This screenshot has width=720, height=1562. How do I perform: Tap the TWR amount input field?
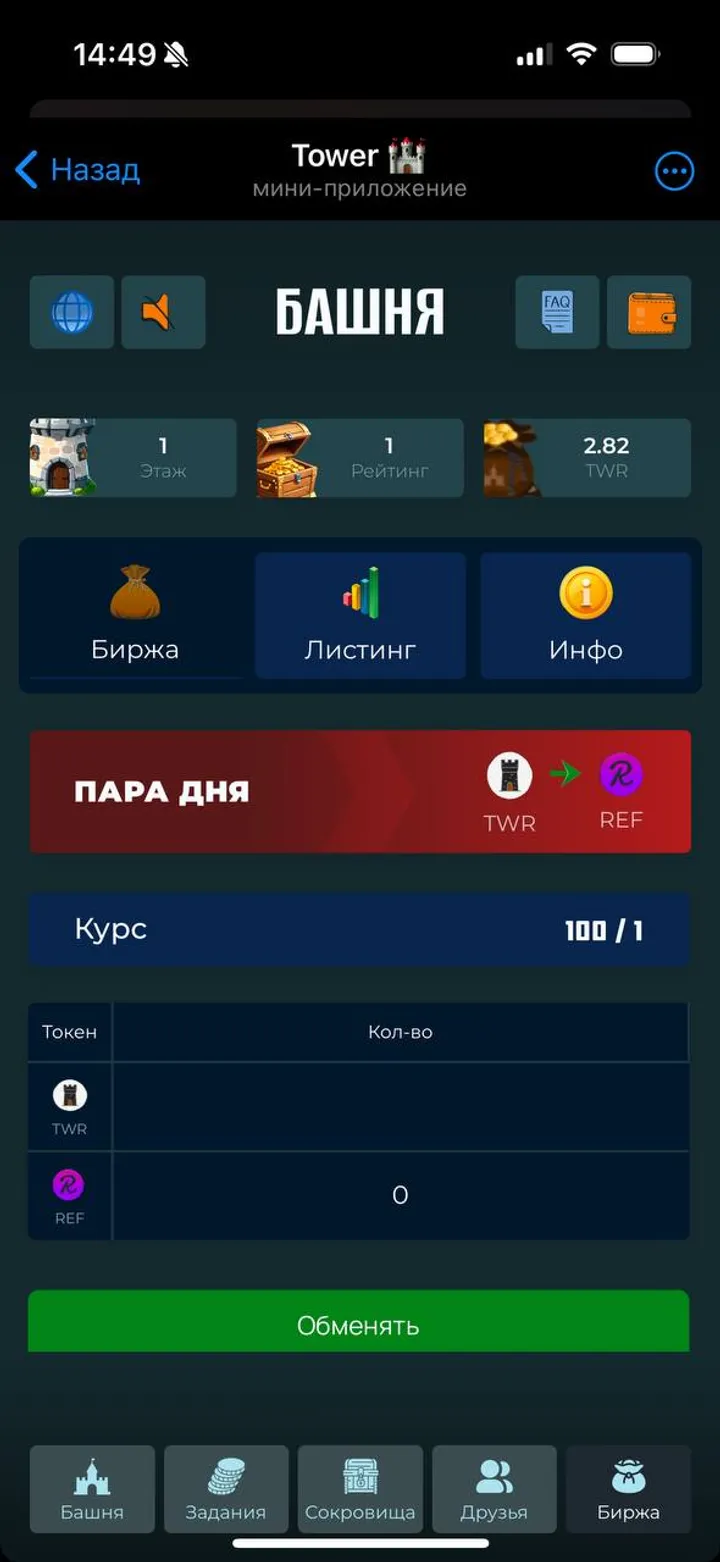[x=400, y=1106]
